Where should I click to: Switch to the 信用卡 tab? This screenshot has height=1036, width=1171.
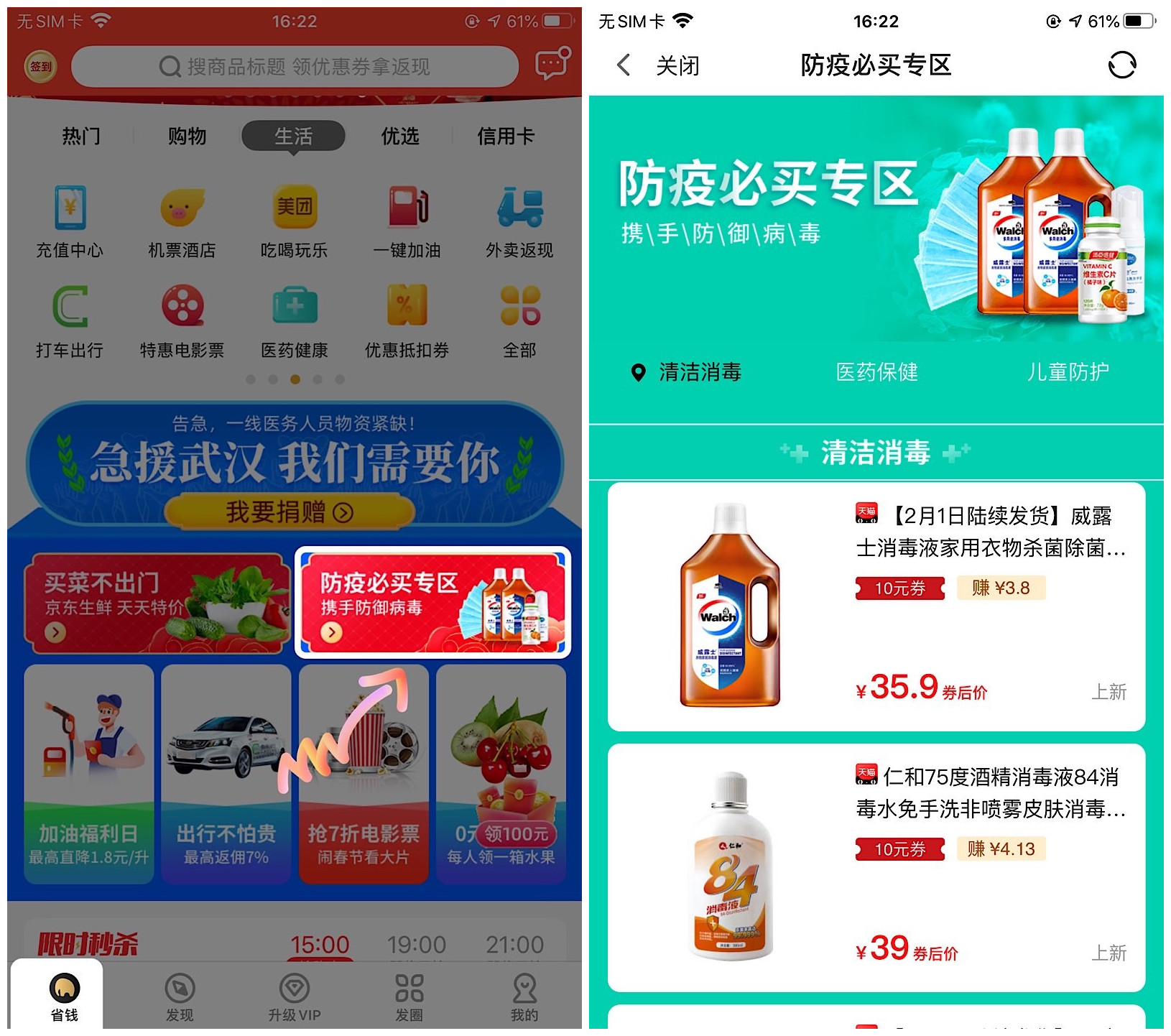506,136
